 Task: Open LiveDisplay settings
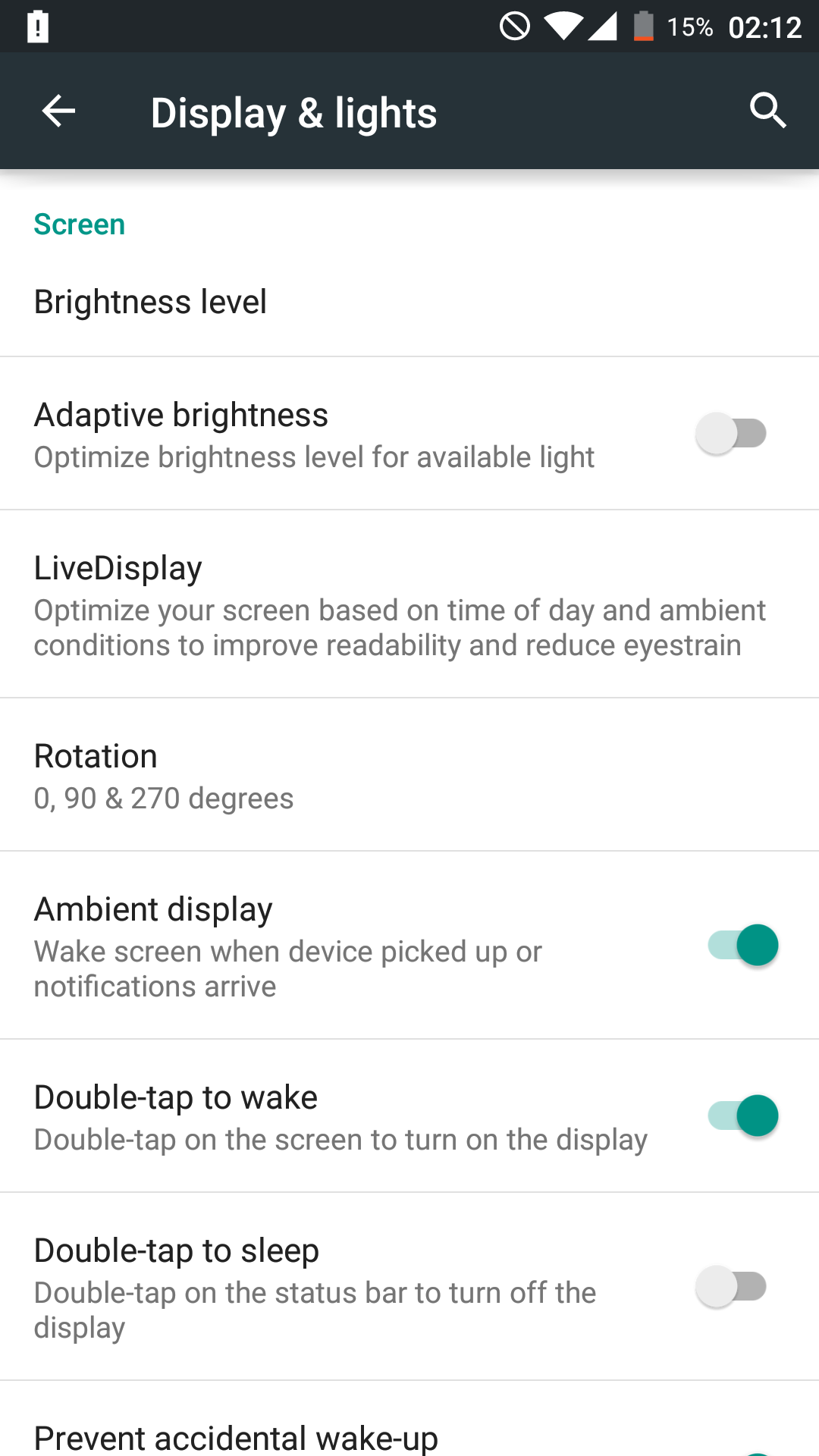(x=409, y=604)
